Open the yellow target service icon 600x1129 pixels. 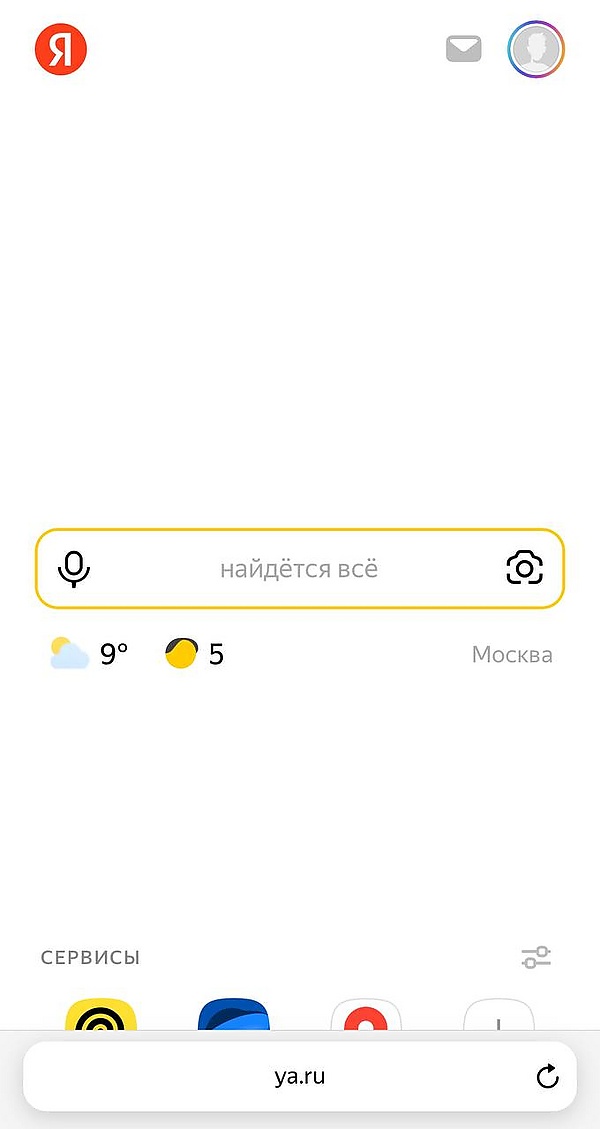(101, 1016)
